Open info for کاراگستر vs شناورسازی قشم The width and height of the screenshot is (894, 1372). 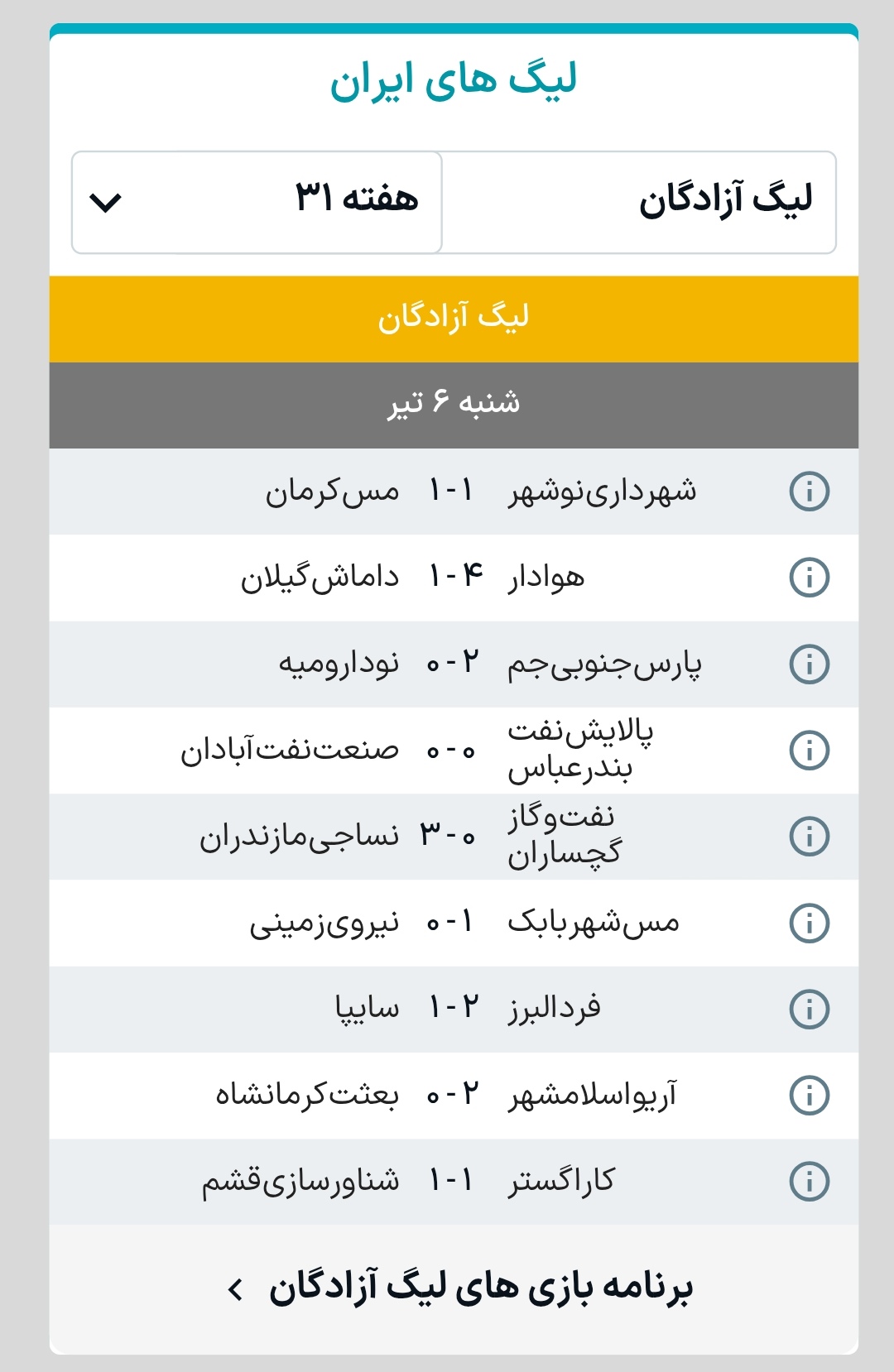pyautogui.click(x=809, y=1182)
